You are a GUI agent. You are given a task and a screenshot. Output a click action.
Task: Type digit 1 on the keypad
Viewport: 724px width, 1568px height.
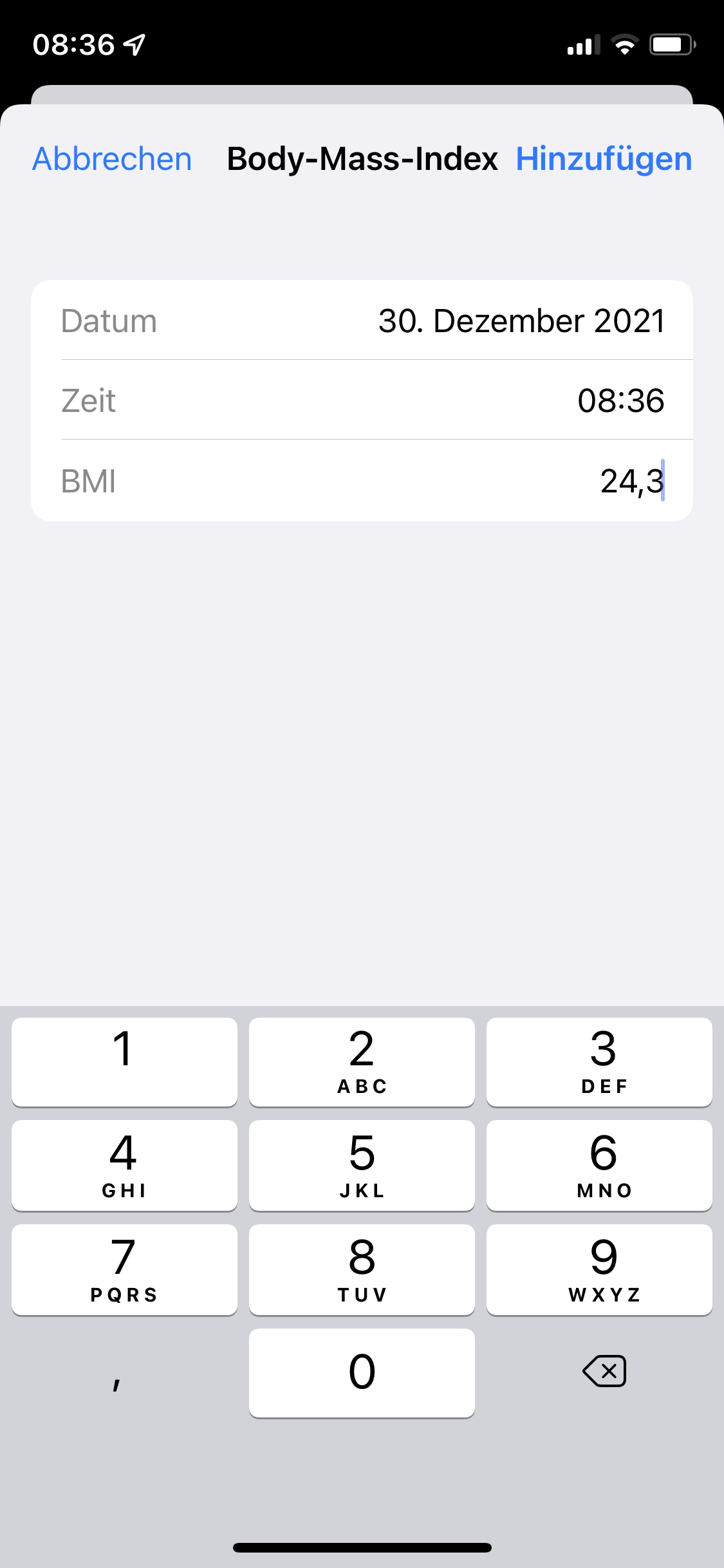[124, 1062]
